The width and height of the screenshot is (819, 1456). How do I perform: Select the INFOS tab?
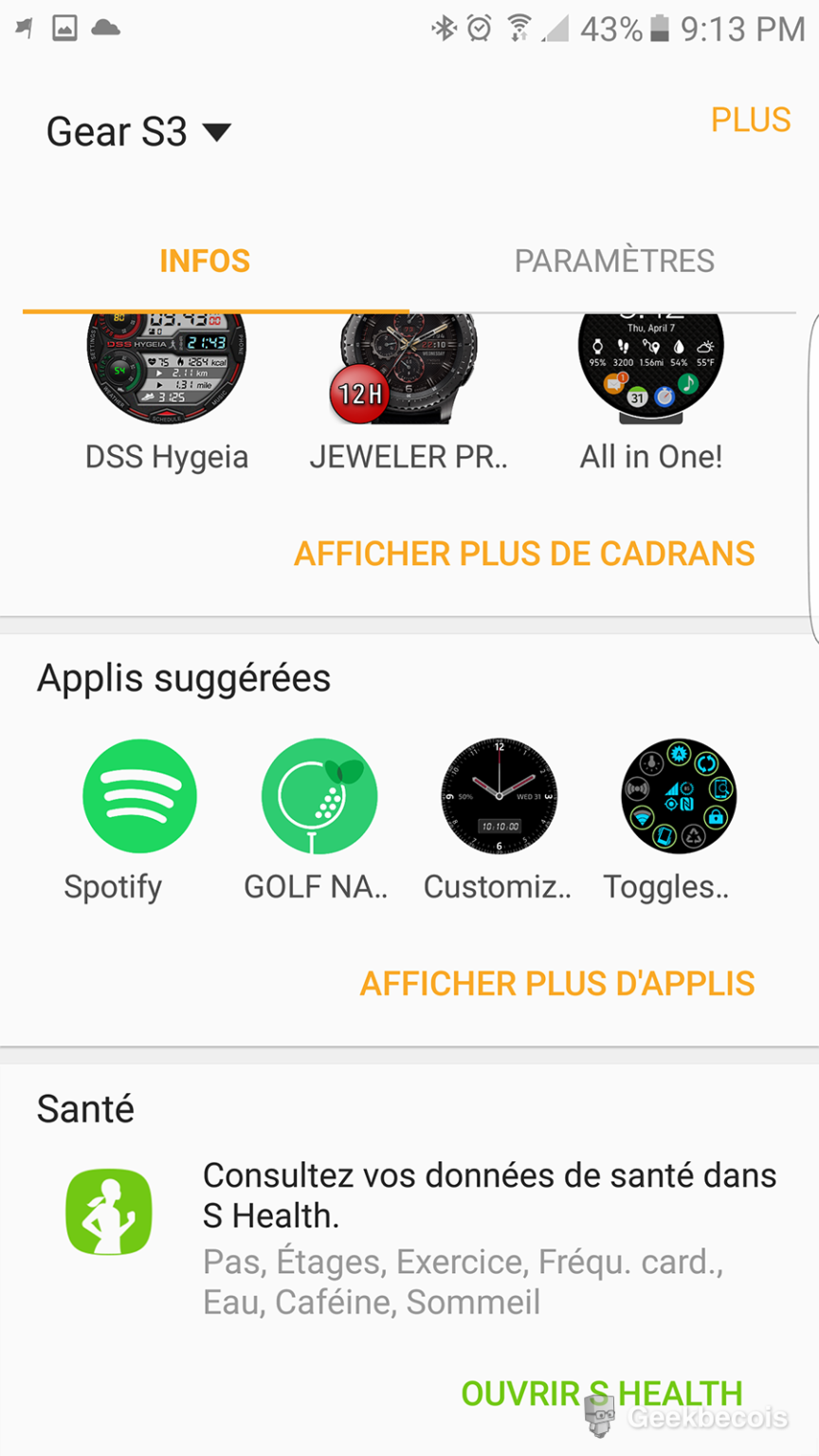[x=205, y=261]
